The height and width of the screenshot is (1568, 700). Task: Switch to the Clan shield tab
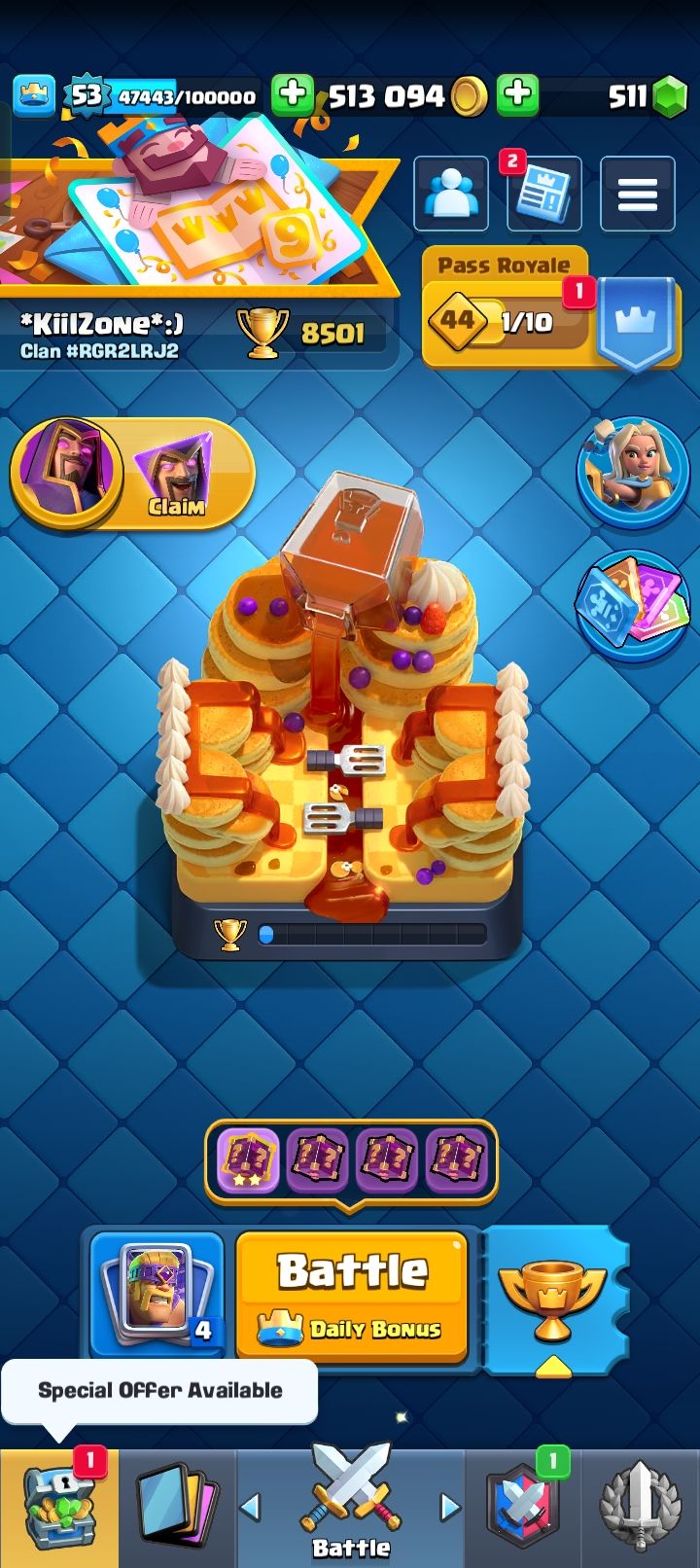(x=523, y=1508)
